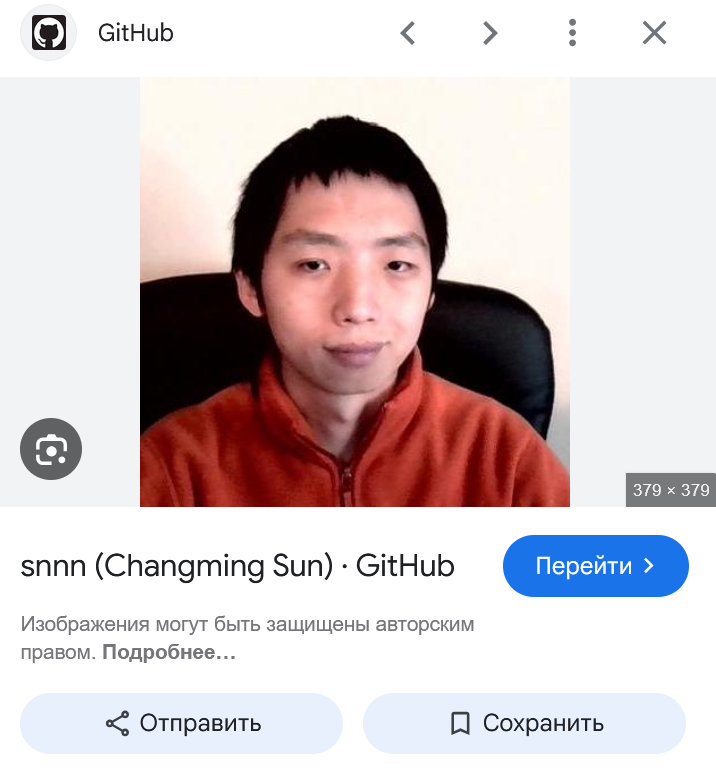This screenshot has height=780, width=716.
Task: Share the image via Отправить
Action: coord(182,723)
